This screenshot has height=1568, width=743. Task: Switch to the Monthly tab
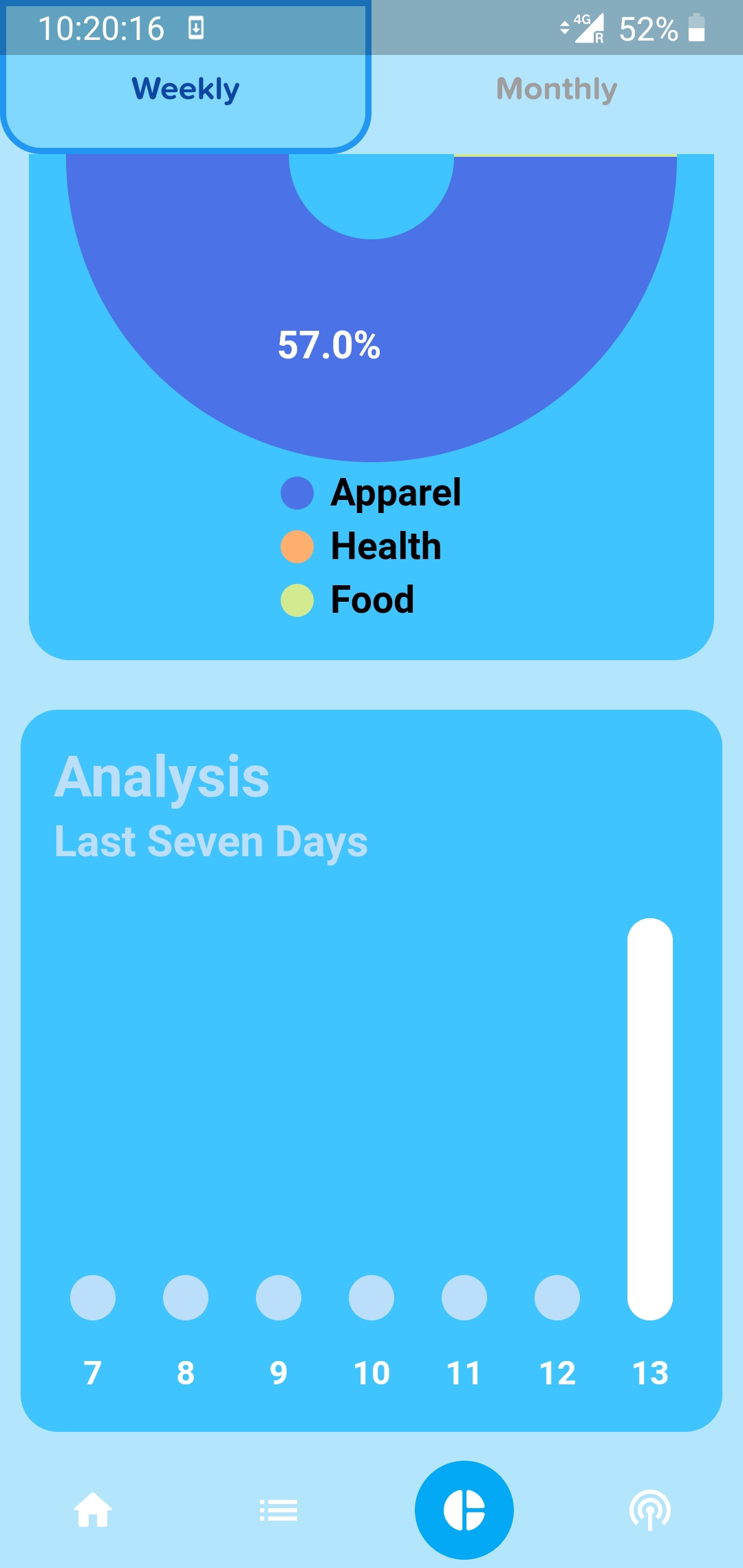(x=557, y=89)
